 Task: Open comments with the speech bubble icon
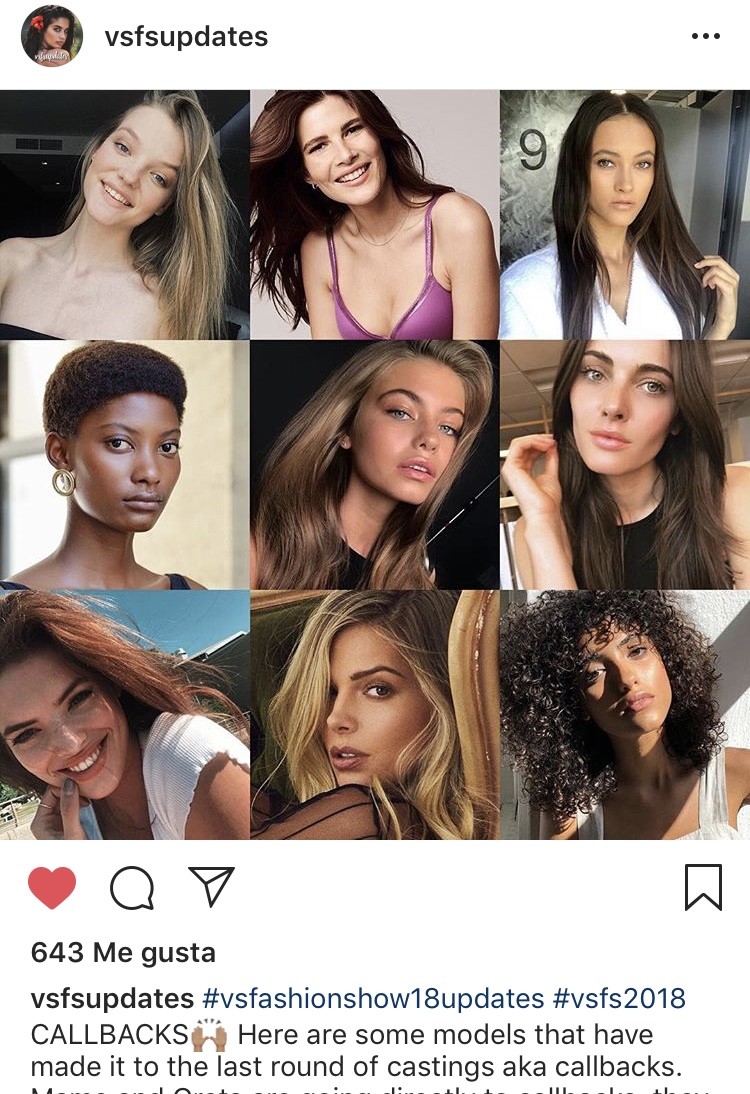click(x=132, y=887)
